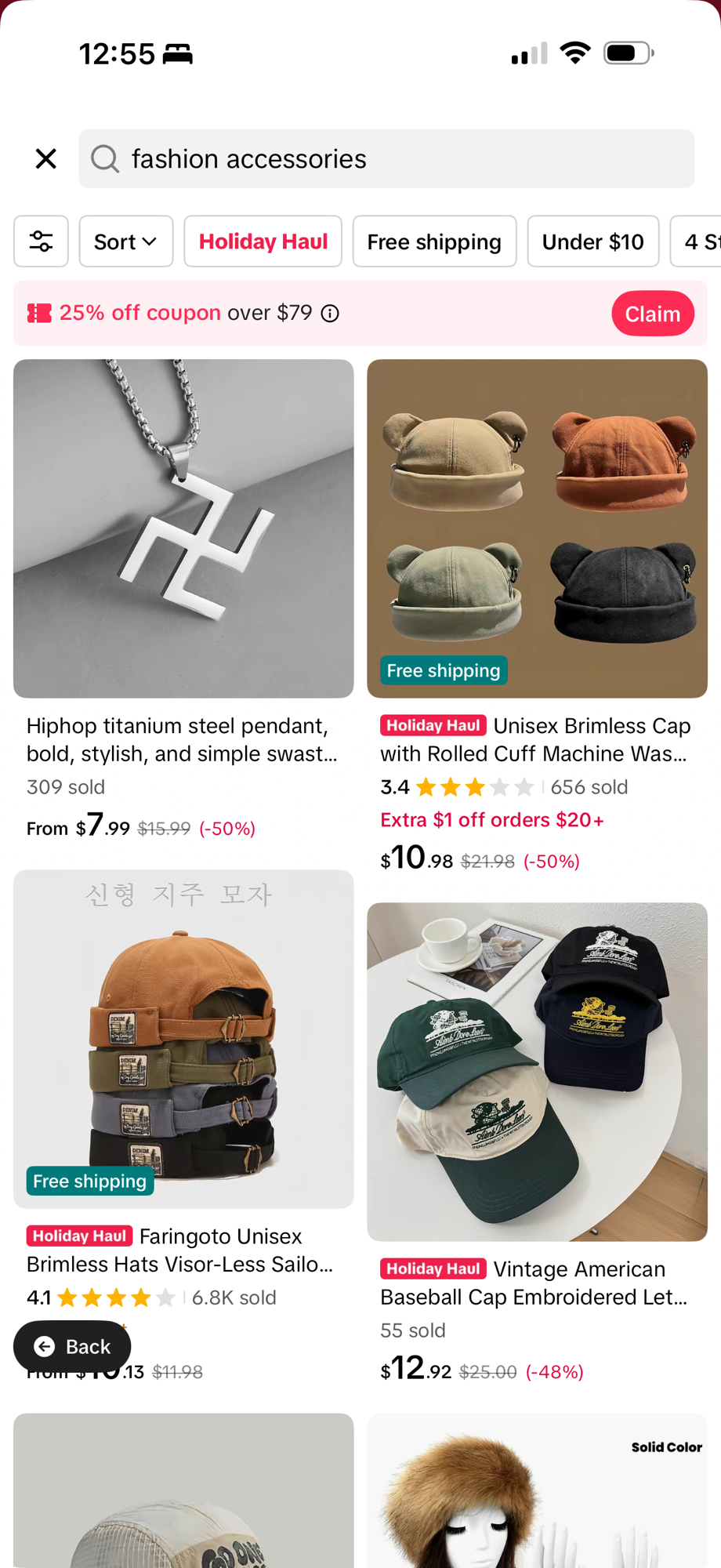The height and width of the screenshot is (1568, 721).
Task: View Faringoto Unisex Brimless Hats product
Action: [183, 1039]
